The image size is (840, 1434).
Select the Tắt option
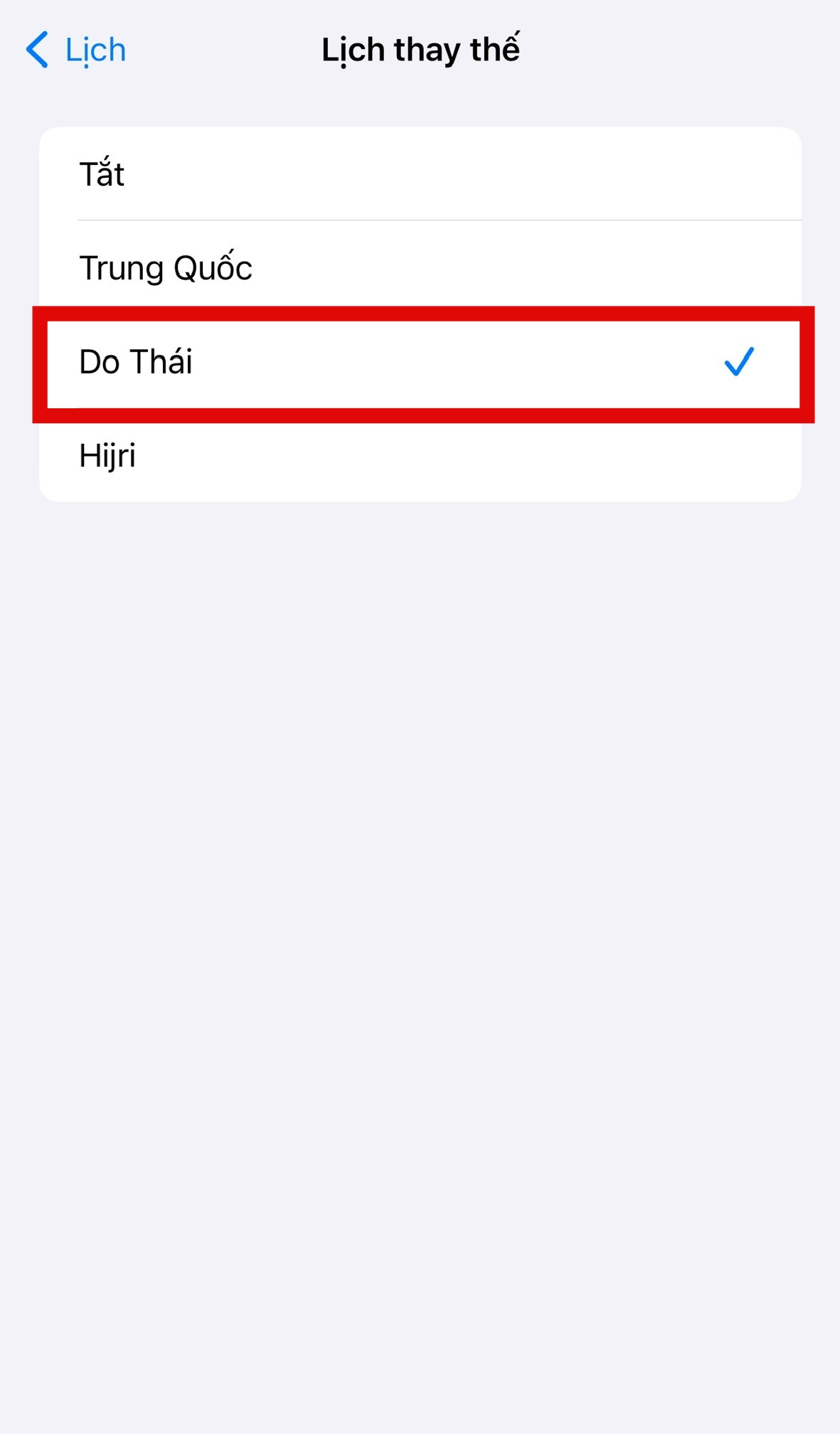point(420,174)
